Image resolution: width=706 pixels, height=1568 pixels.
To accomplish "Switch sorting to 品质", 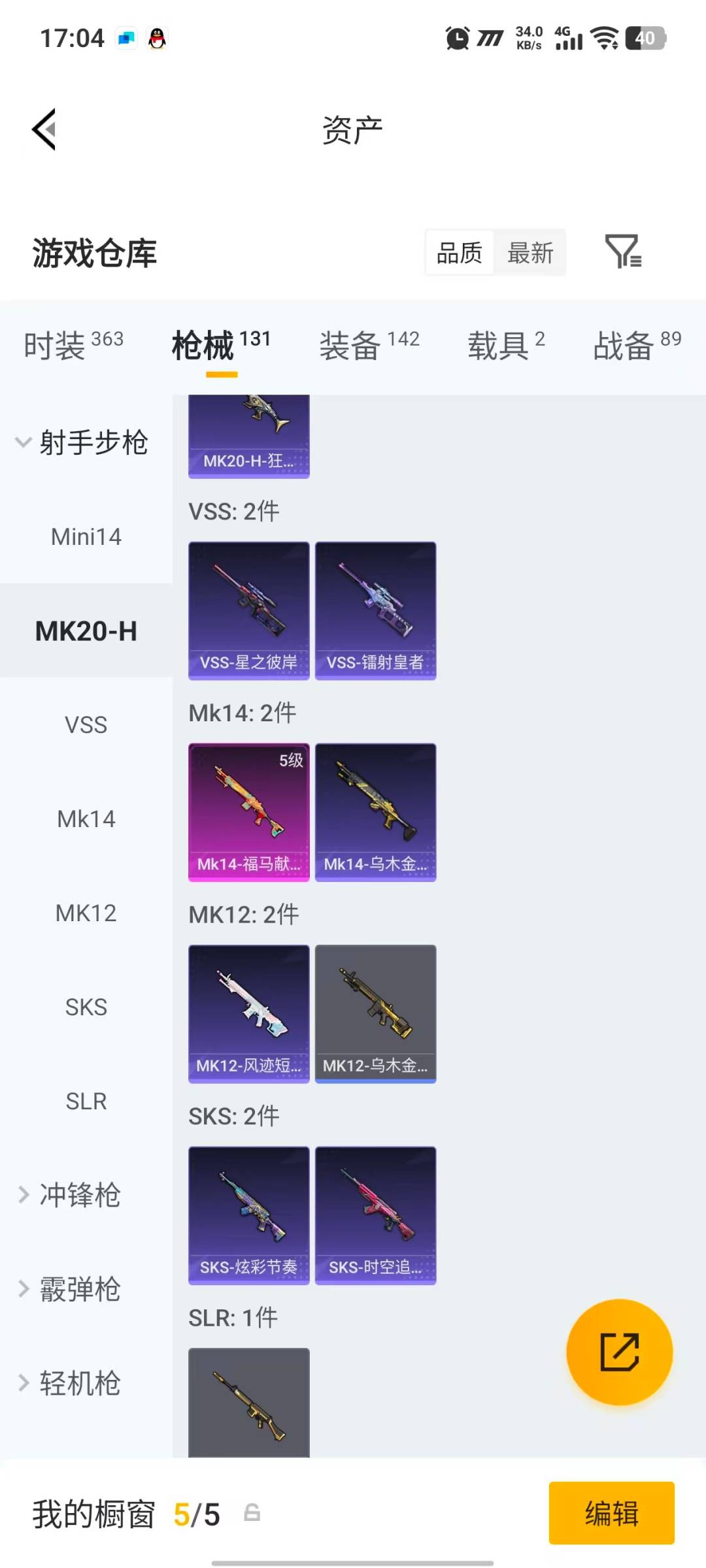I will [459, 253].
